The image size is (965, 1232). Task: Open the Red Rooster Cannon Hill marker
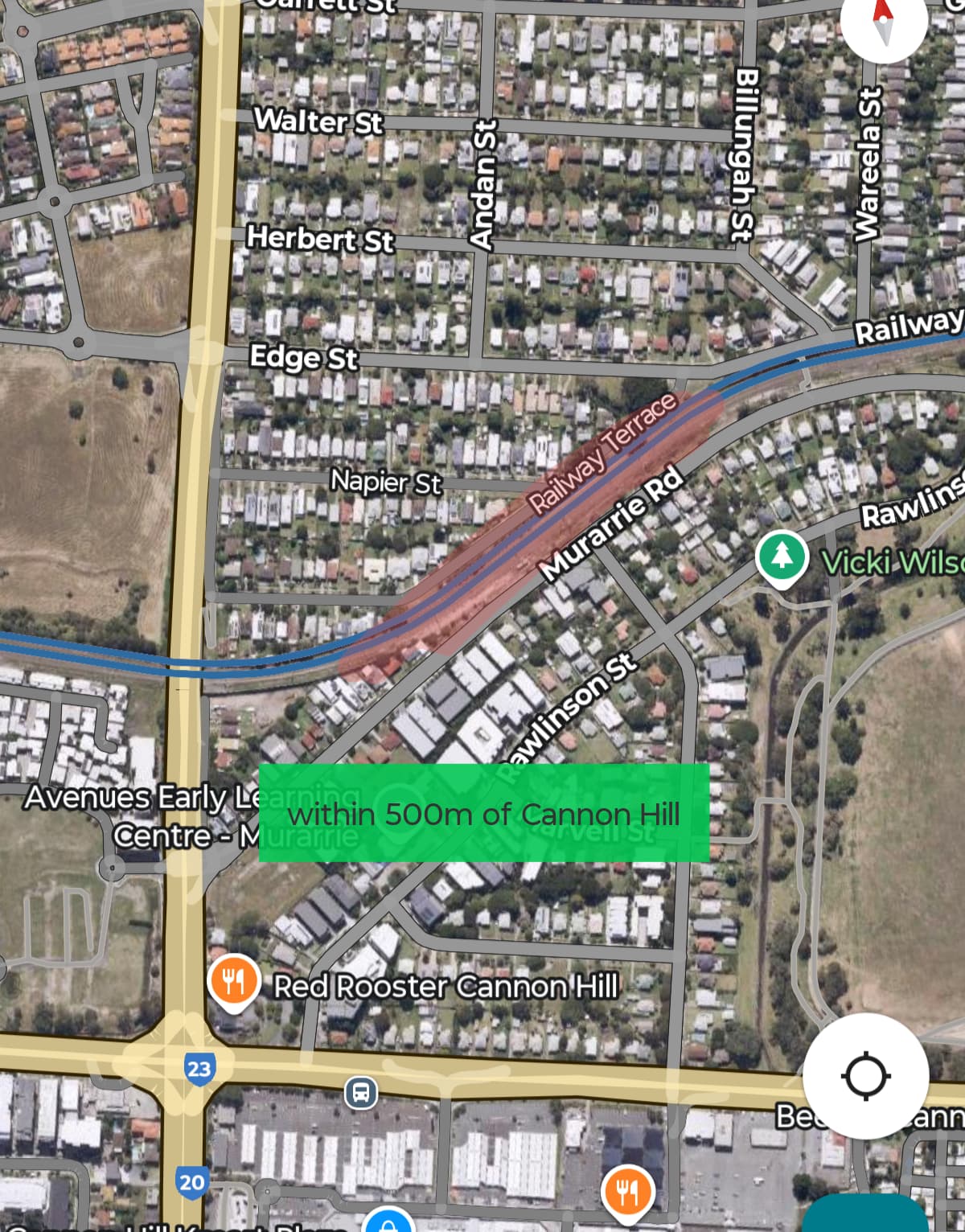[x=233, y=982]
